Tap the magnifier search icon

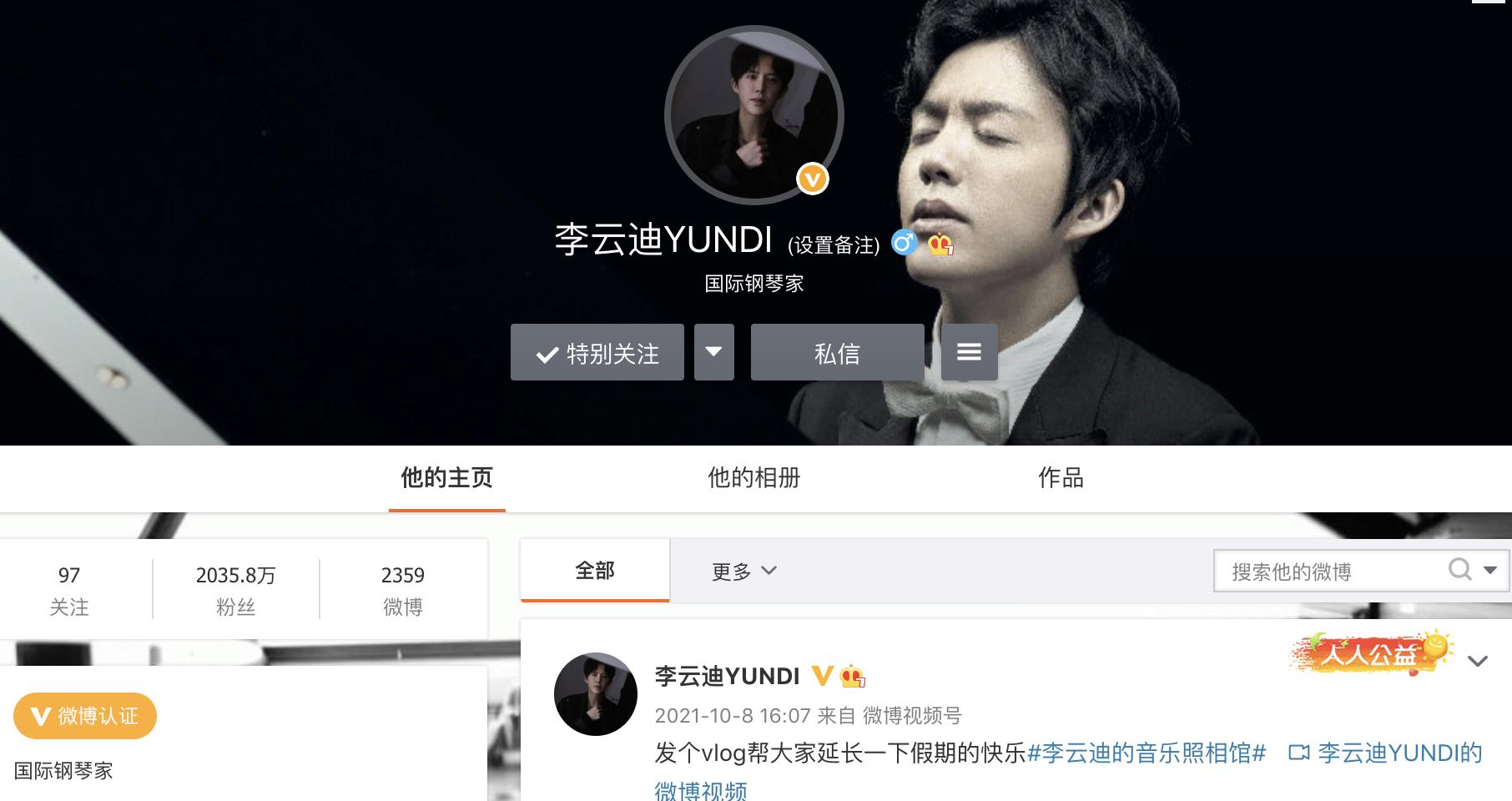(x=1459, y=570)
